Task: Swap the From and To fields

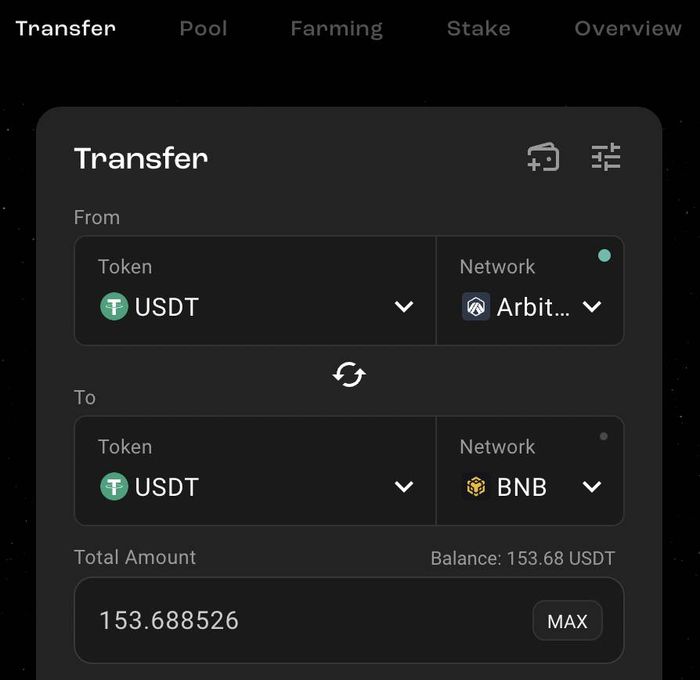Action: coord(349,375)
